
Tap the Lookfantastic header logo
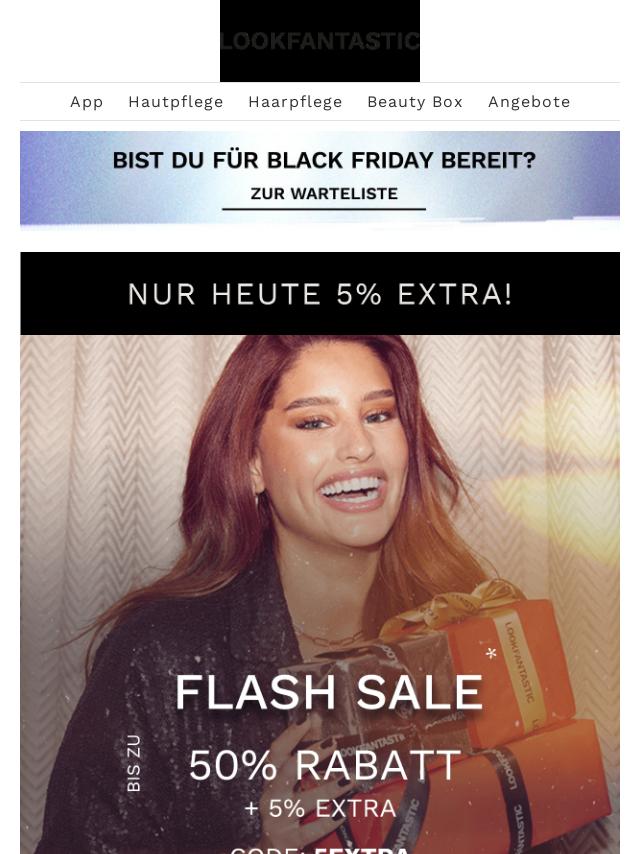pos(320,41)
